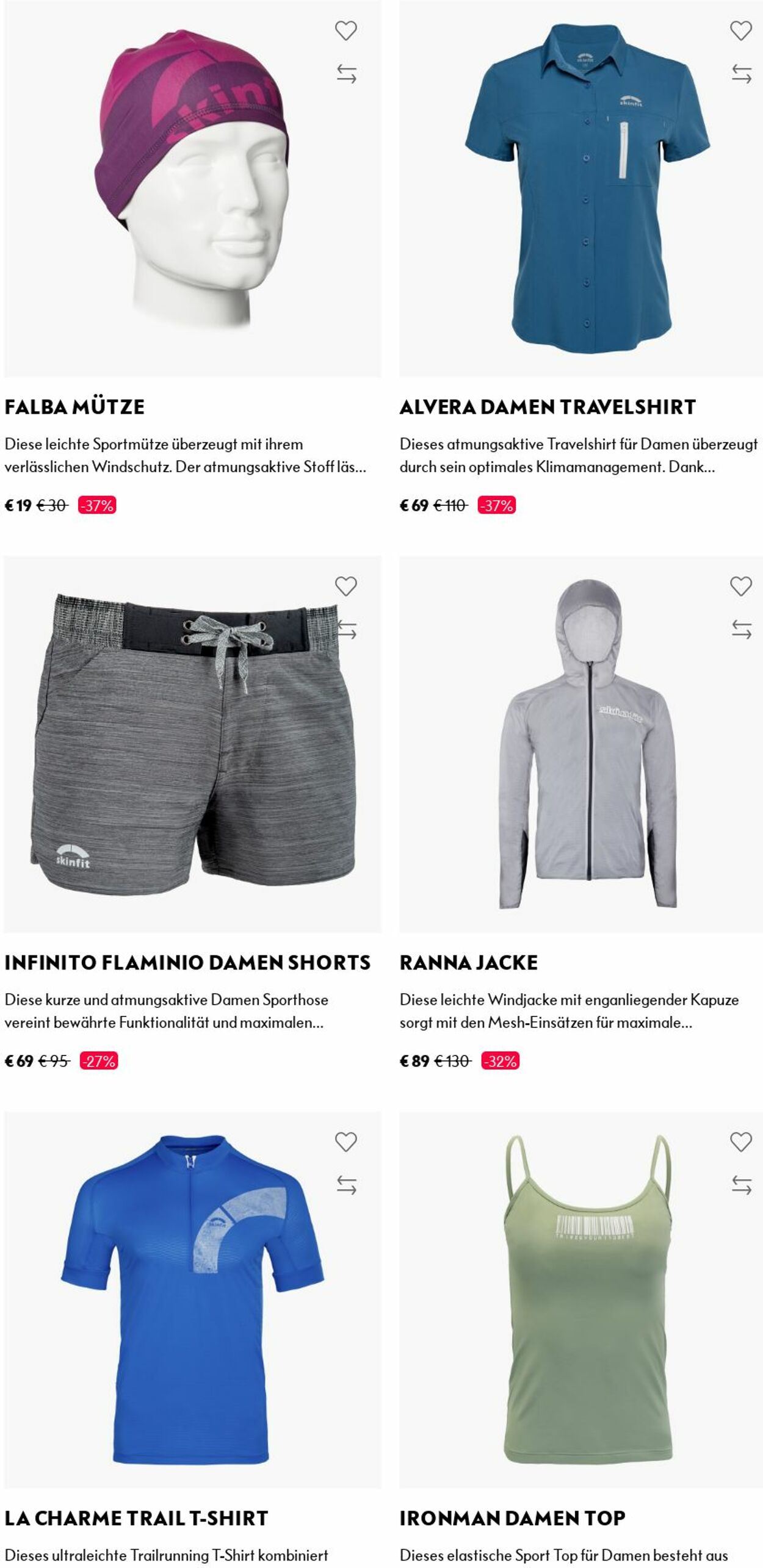
Task: Compare the La Charme Trail T-Shirt
Action: click(346, 1185)
